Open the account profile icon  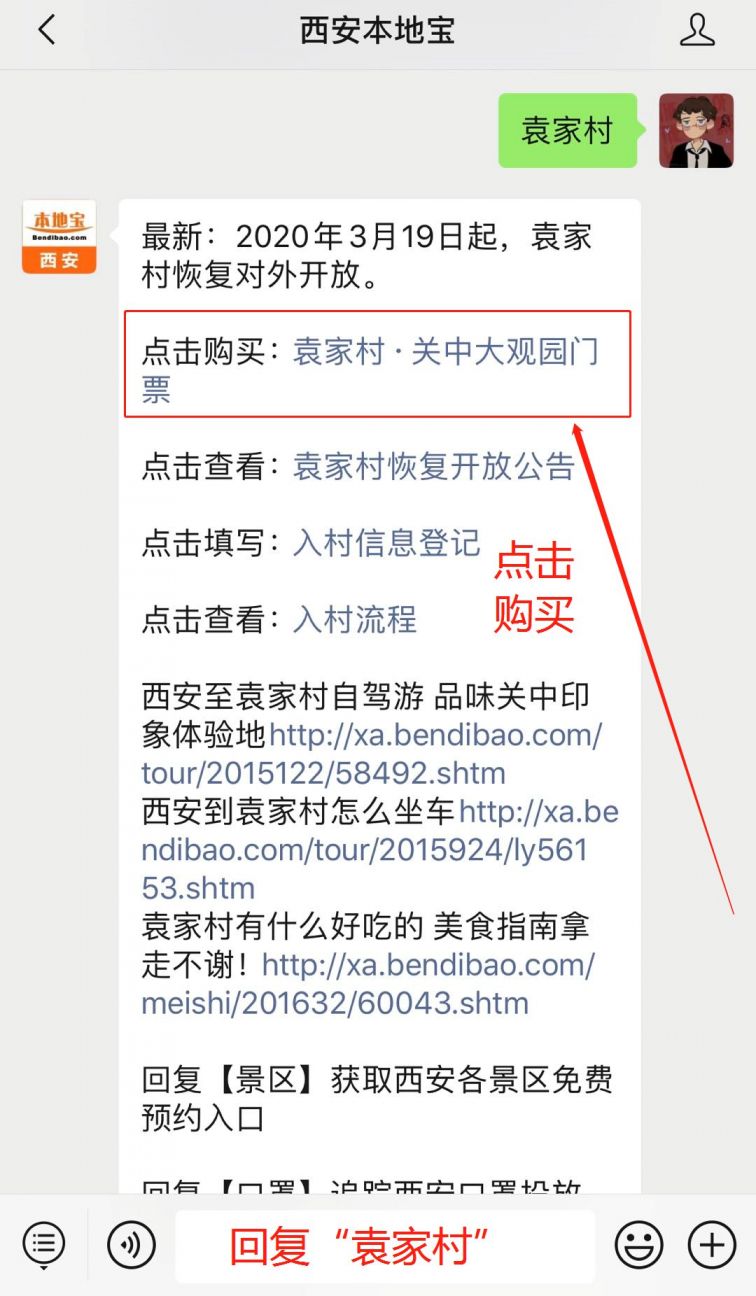pos(698,31)
